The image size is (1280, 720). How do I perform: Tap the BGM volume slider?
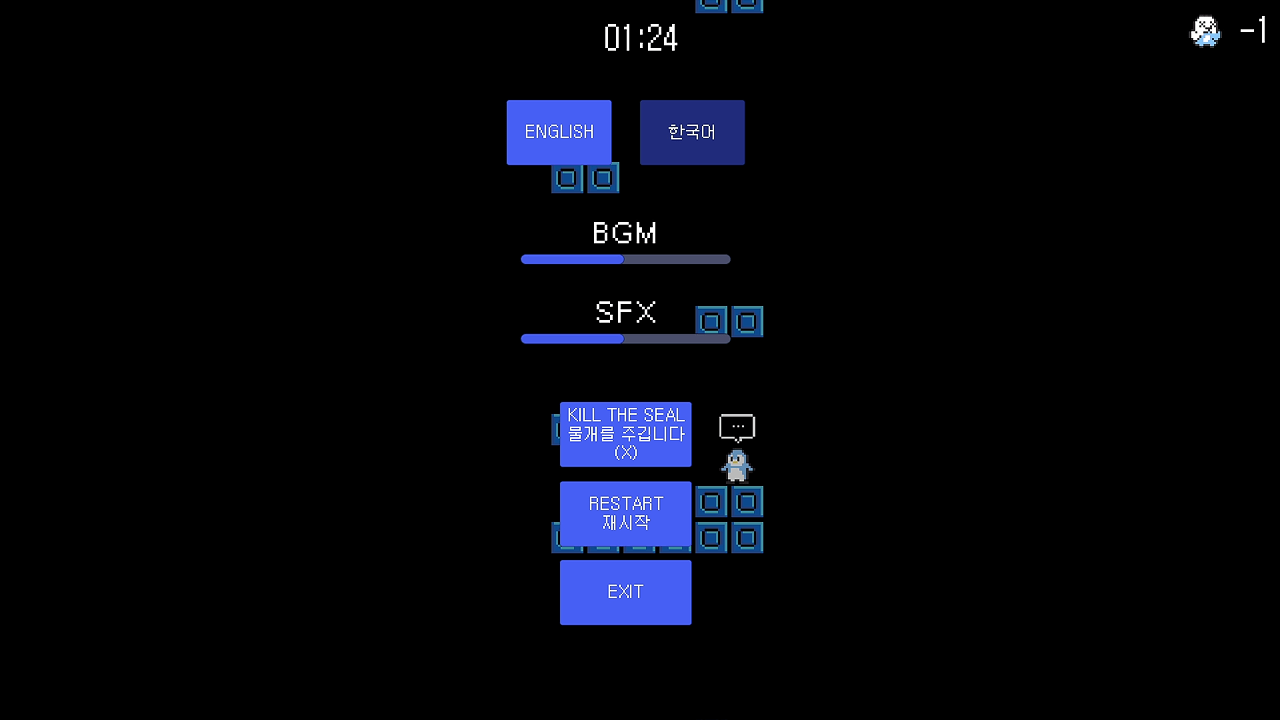click(x=626, y=259)
